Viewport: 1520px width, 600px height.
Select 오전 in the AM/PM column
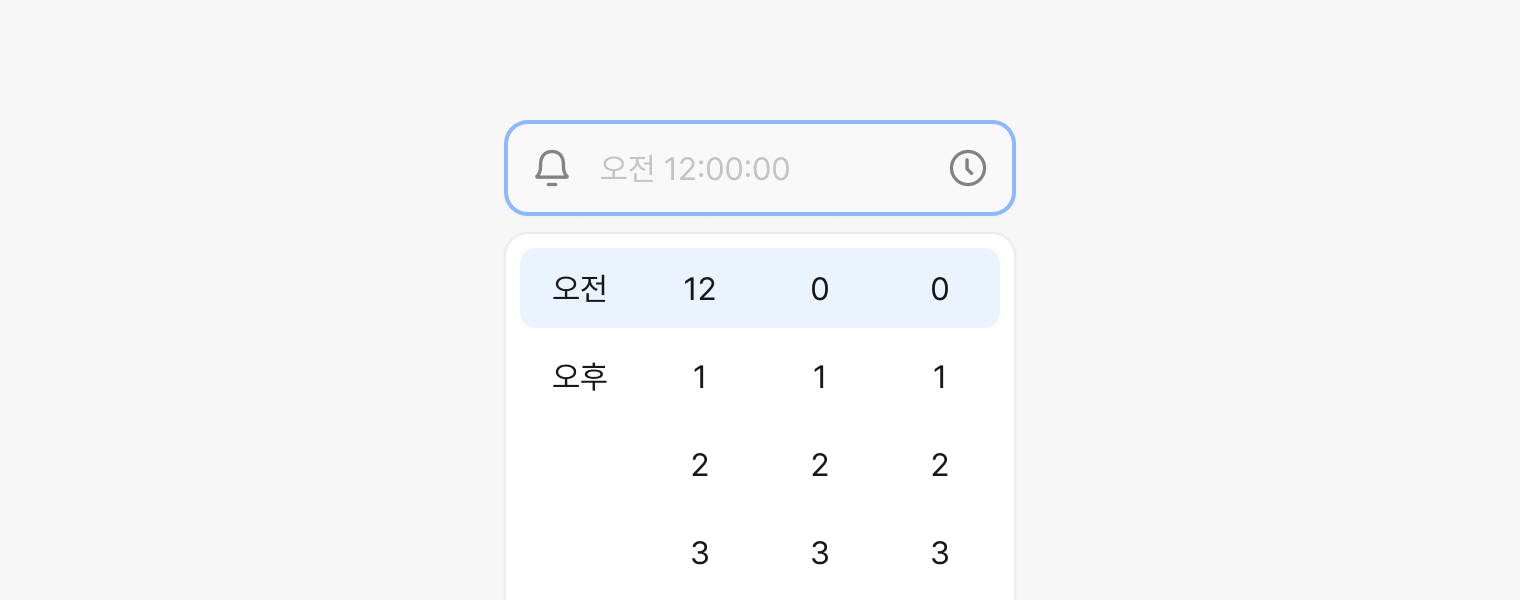580,289
